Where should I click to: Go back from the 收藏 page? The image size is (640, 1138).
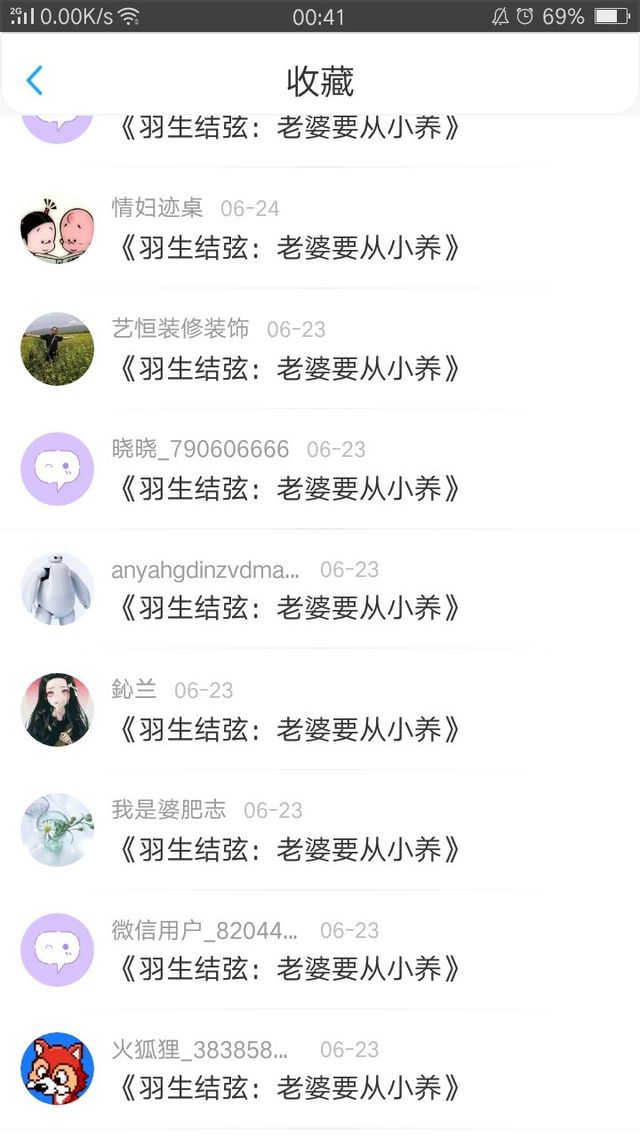[35, 80]
